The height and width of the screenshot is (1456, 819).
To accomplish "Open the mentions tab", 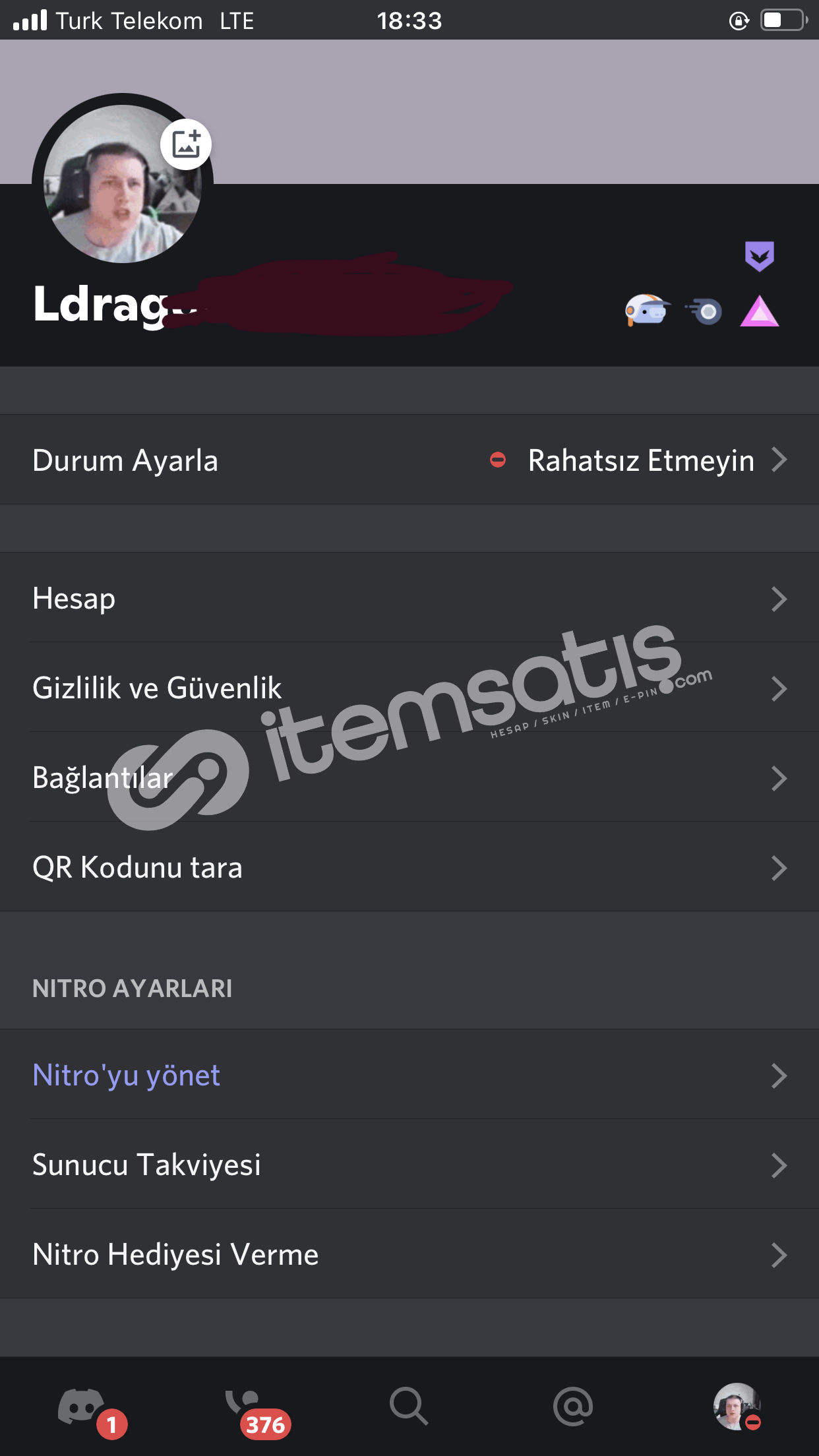I will (x=573, y=1406).
